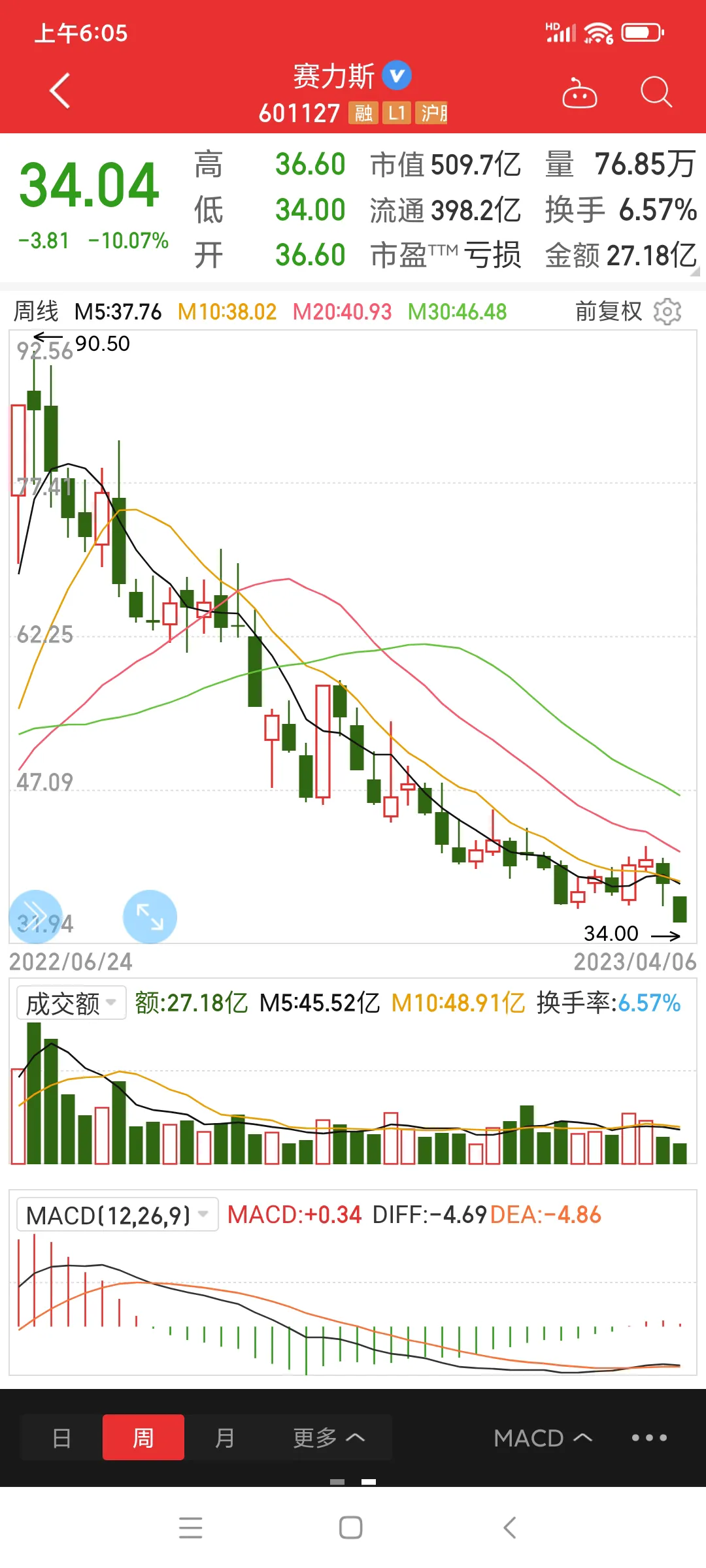Expand the 更多 period options
706x1568 pixels.
point(328,1437)
